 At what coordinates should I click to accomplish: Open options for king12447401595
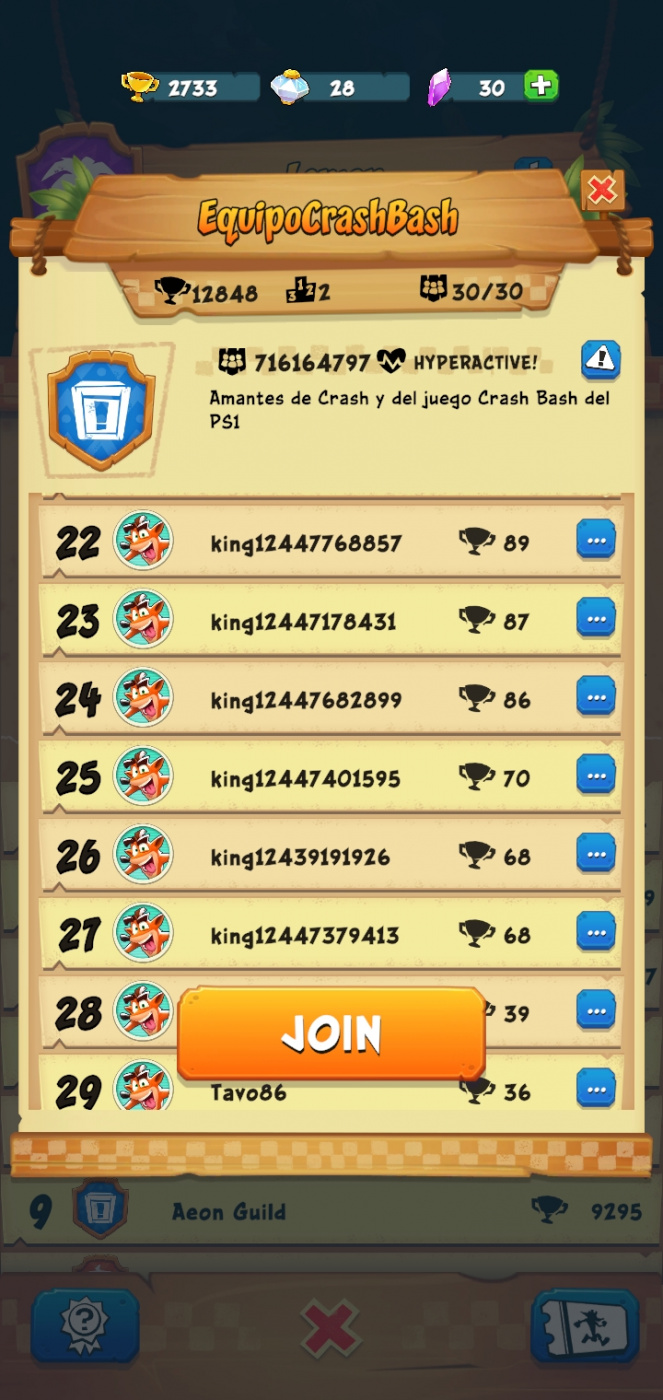coord(596,775)
